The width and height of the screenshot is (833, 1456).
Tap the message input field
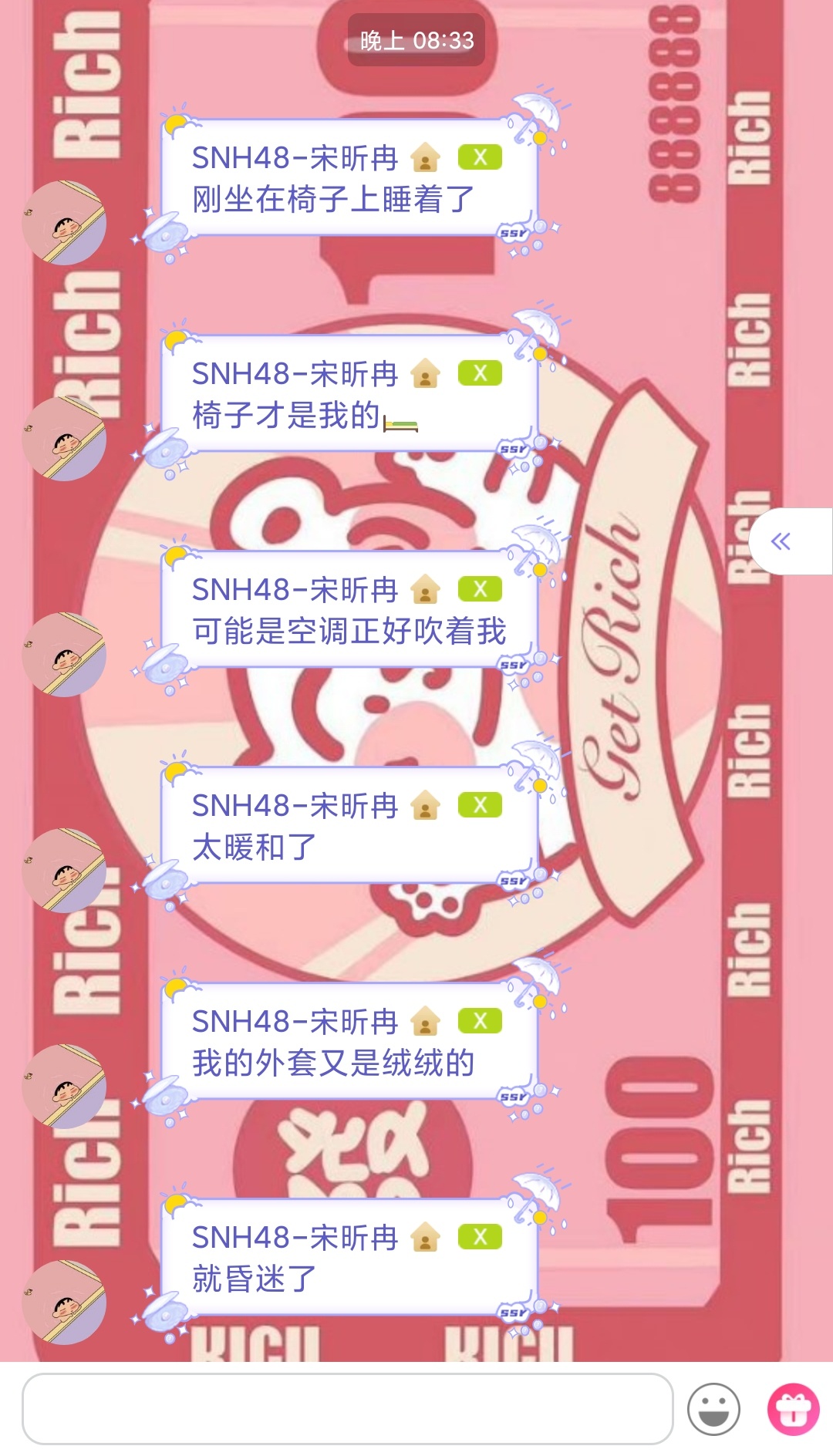(x=347, y=1408)
